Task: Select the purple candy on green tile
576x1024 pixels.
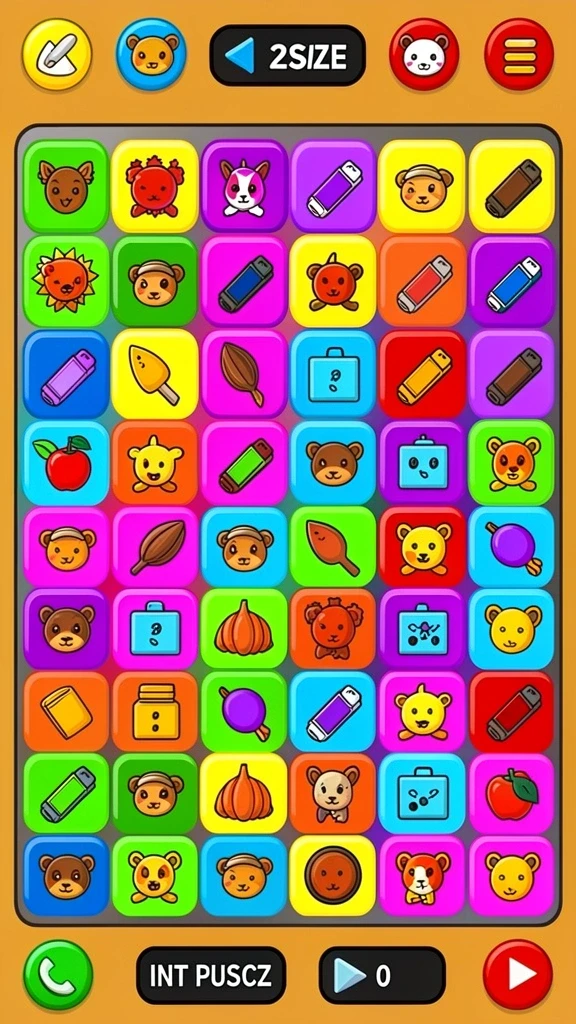Action: 244,712
